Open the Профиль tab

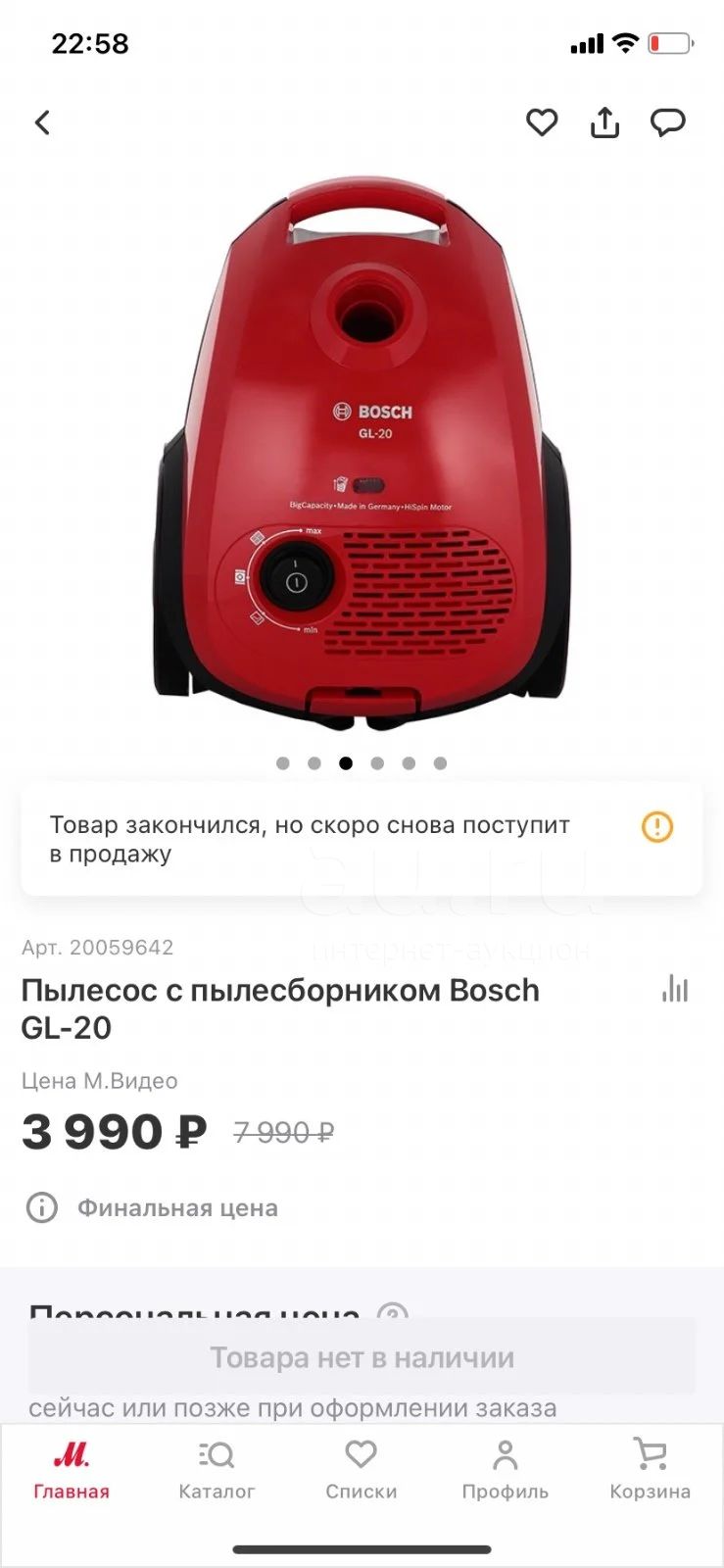pyautogui.click(x=506, y=1470)
